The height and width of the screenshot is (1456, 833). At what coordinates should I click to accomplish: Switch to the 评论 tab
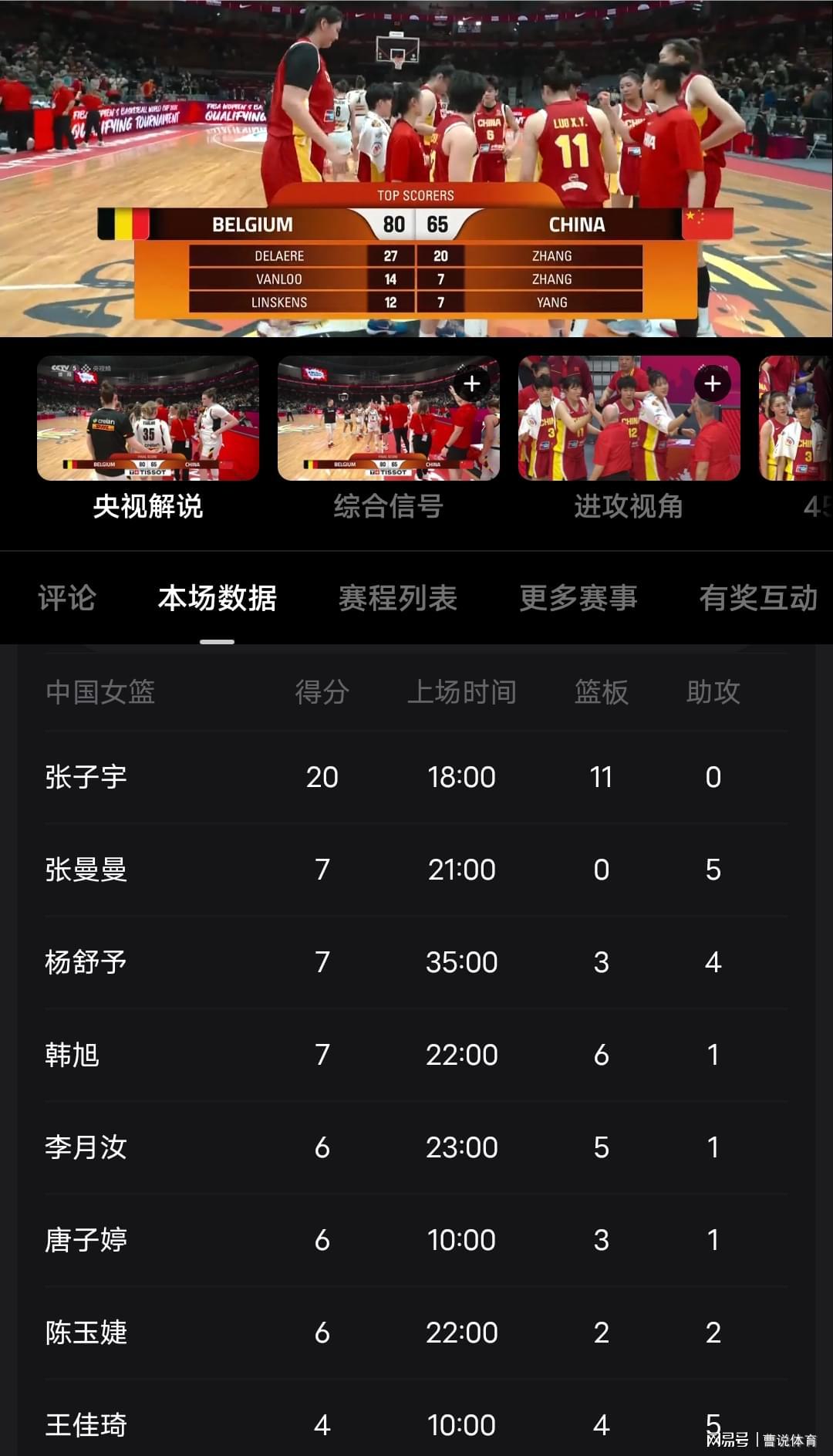coord(68,598)
